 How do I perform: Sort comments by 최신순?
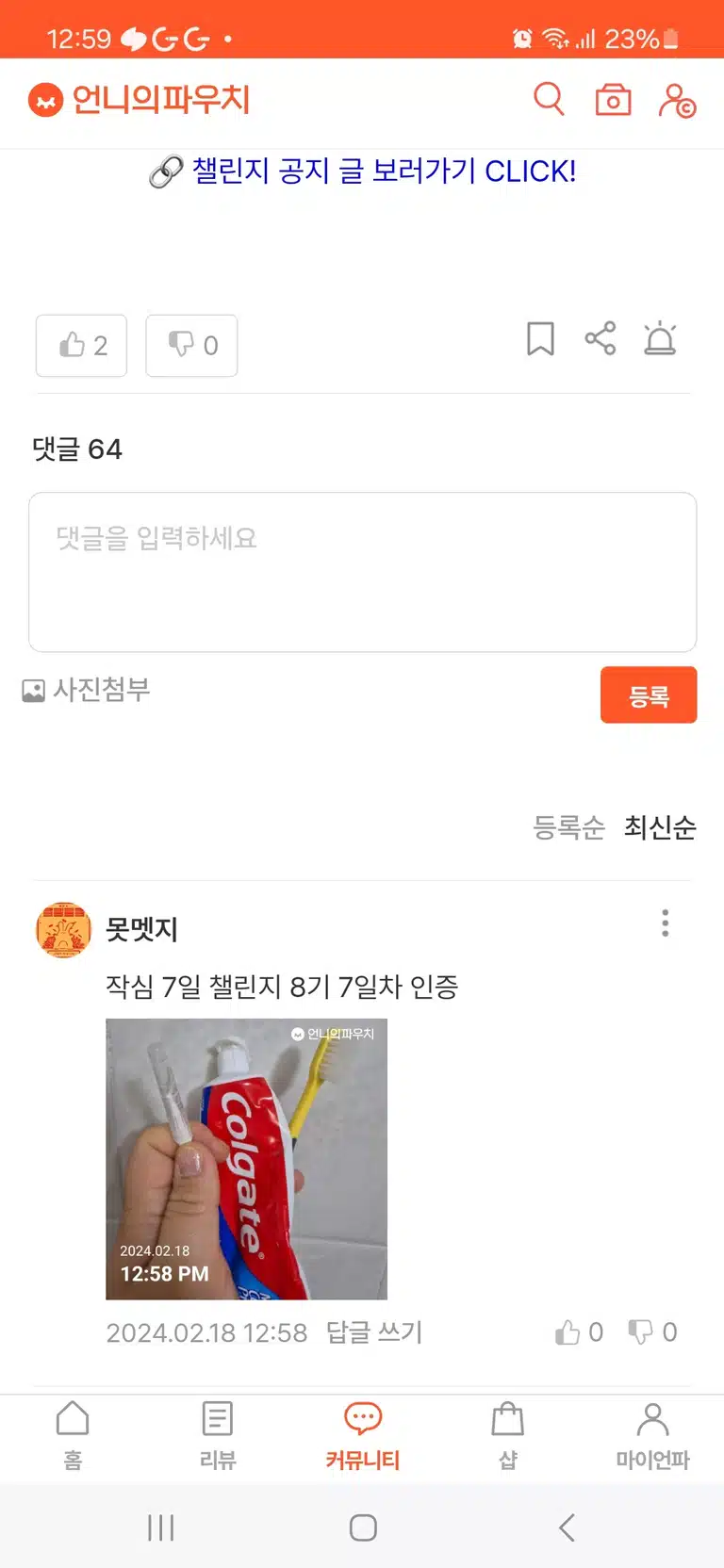point(660,827)
